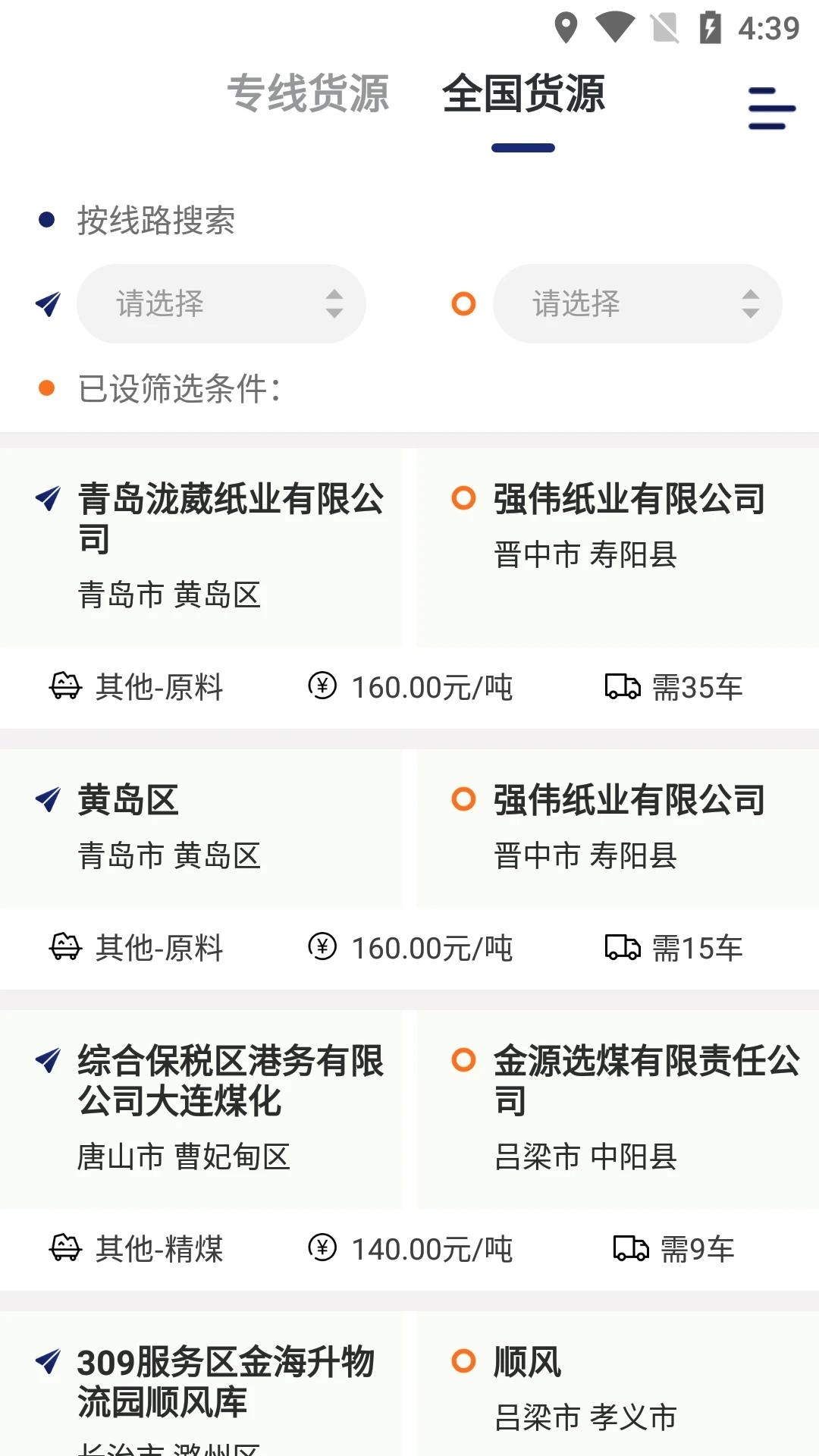Click the orange destination circle icon beside second dropdown
This screenshot has height=1456, width=819.
[x=462, y=303]
